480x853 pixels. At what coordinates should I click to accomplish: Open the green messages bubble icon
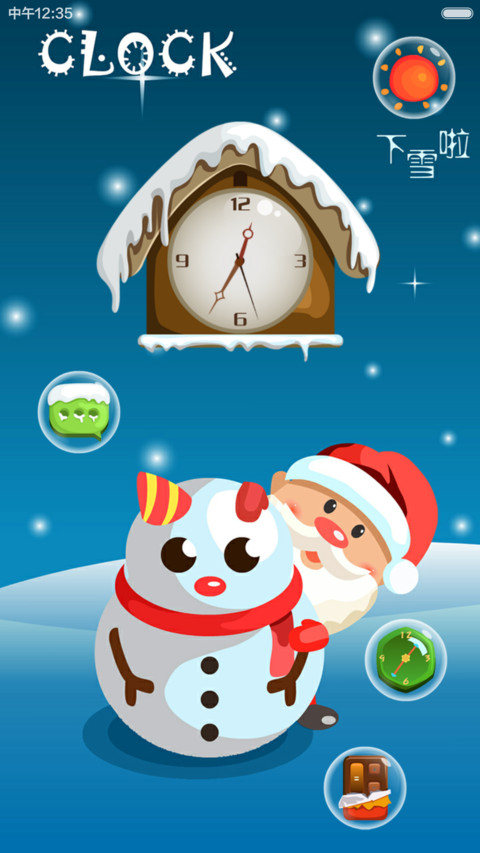coord(79,412)
